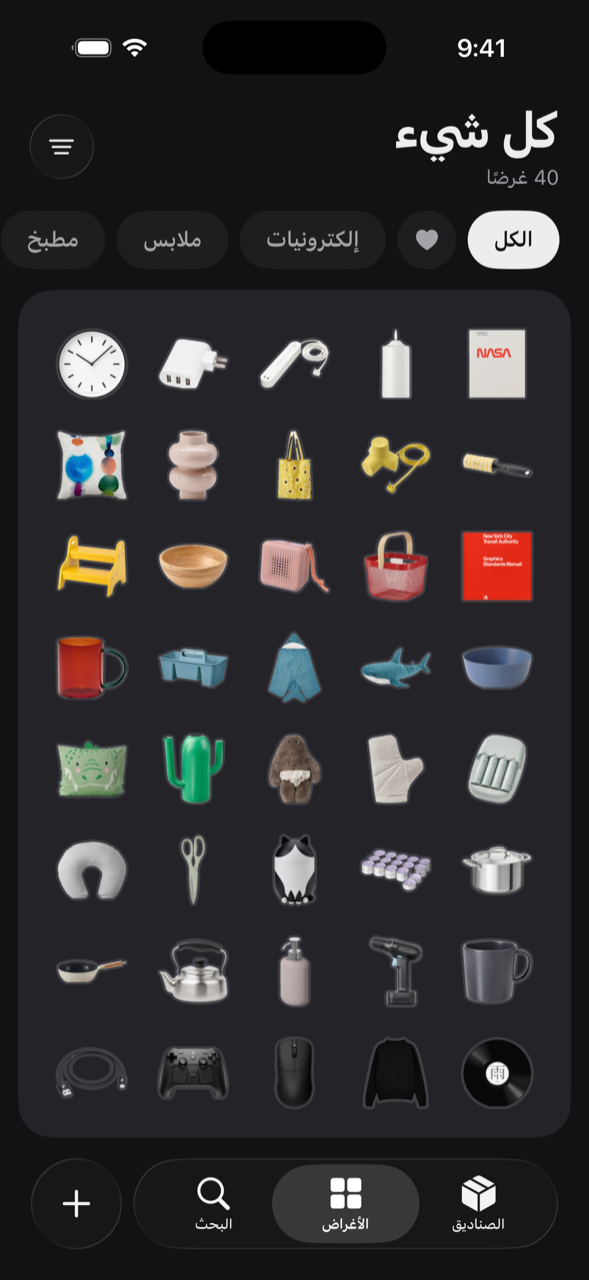Open the البحث tab
This screenshot has width=589, height=1280.
pyautogui.click(x=213, y=1203)
